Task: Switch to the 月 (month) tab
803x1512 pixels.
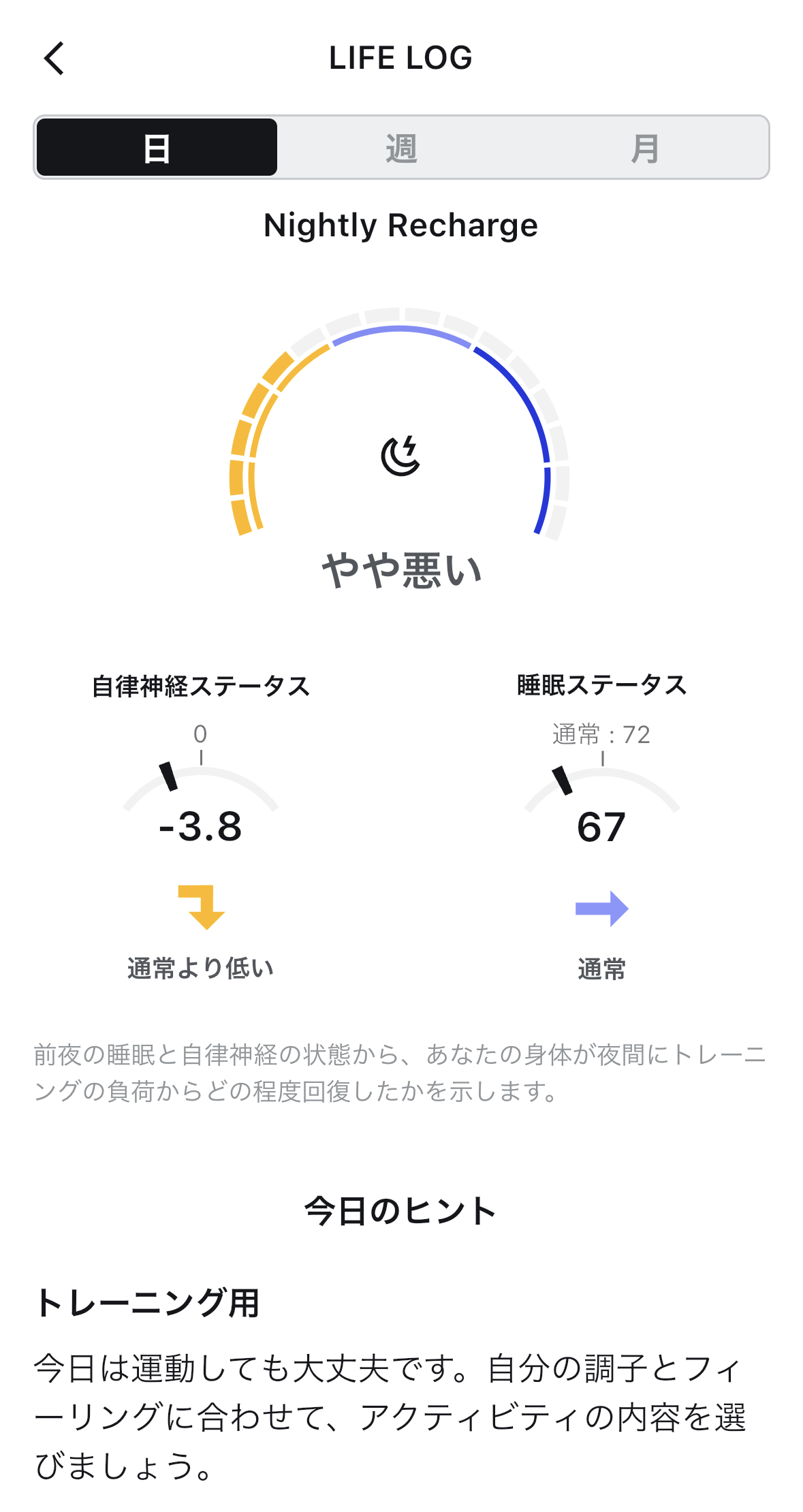Action: click(x=645, y=147)
